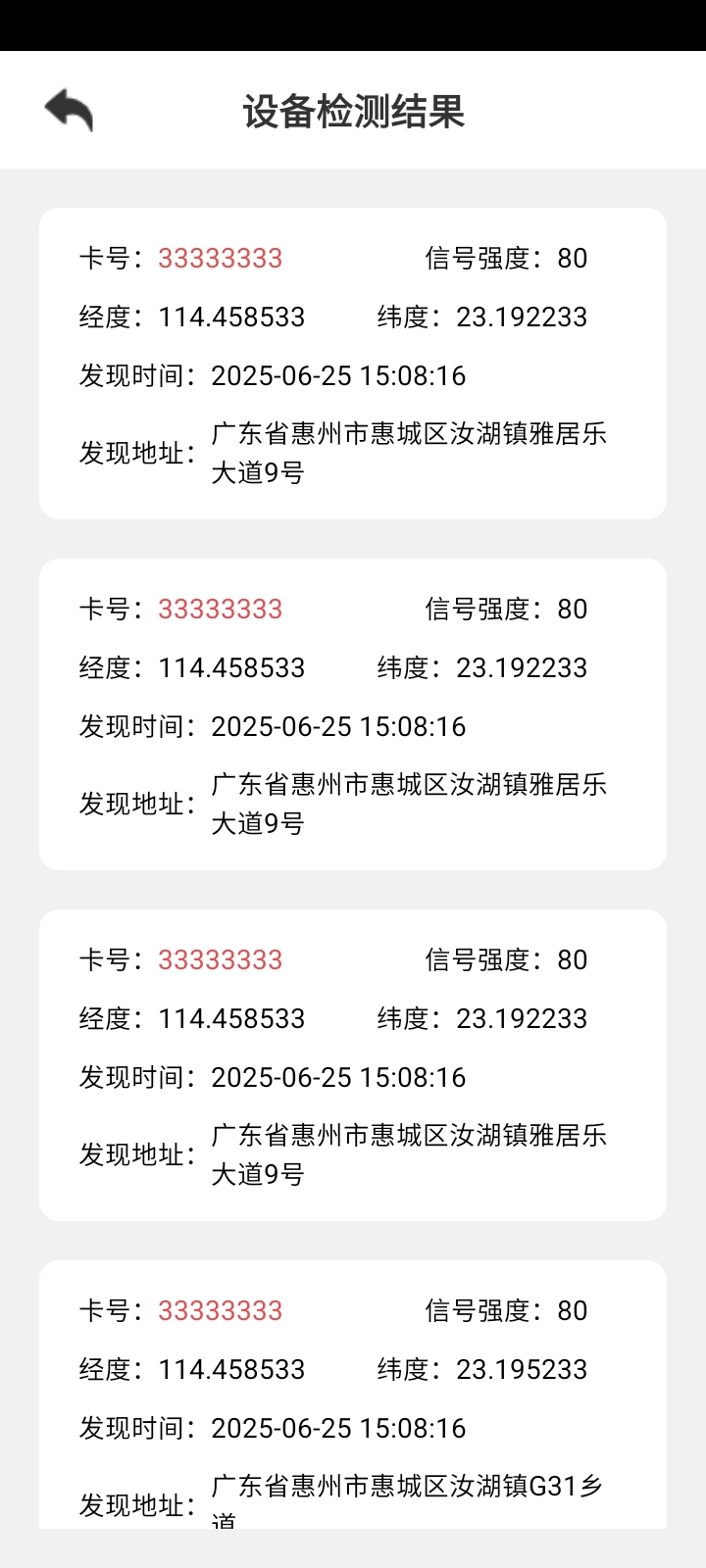
Task: Select the card number 33333333 in first record
Action: (x=221, y=259)
